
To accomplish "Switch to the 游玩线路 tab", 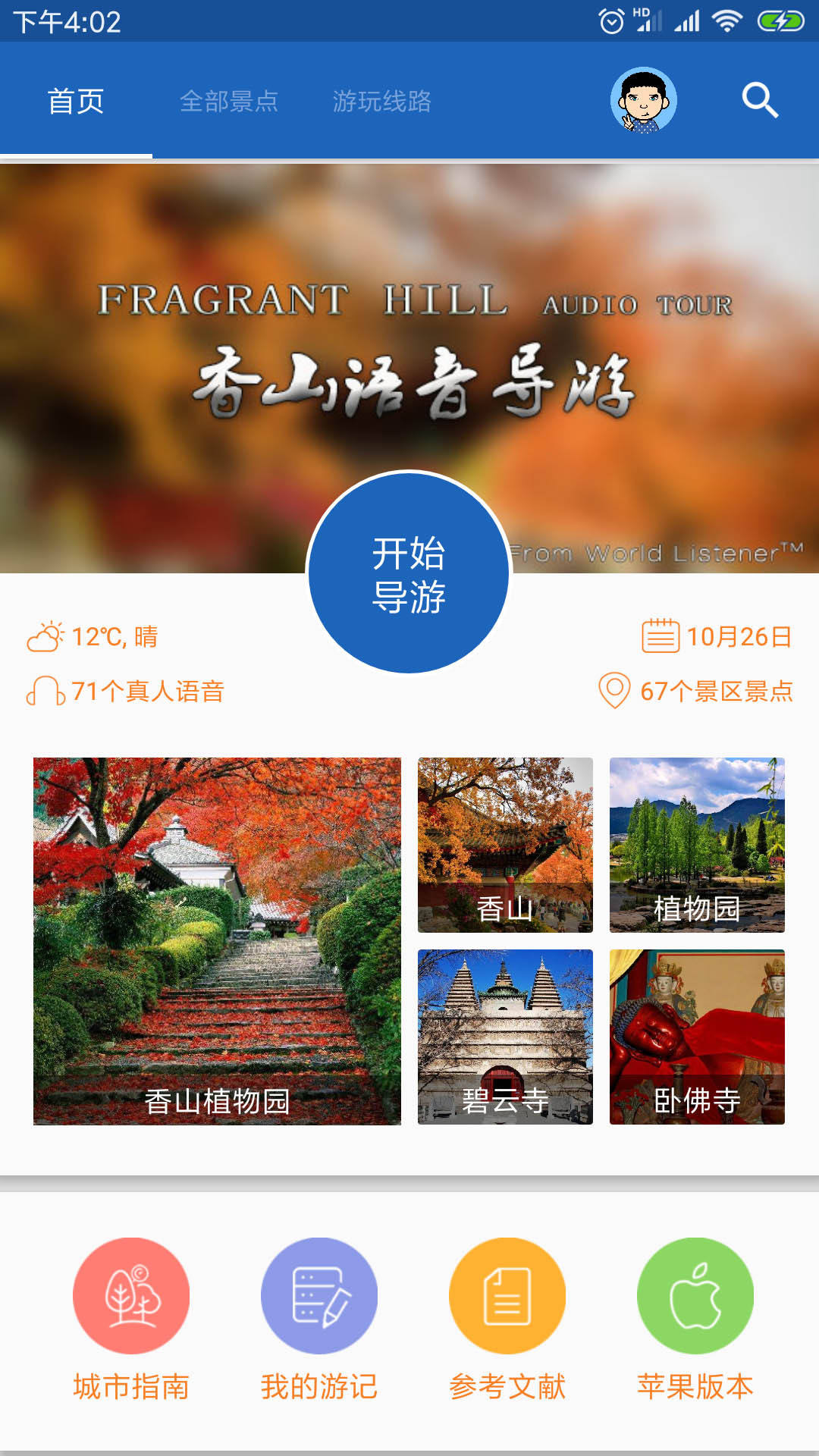I will point(381,101).
